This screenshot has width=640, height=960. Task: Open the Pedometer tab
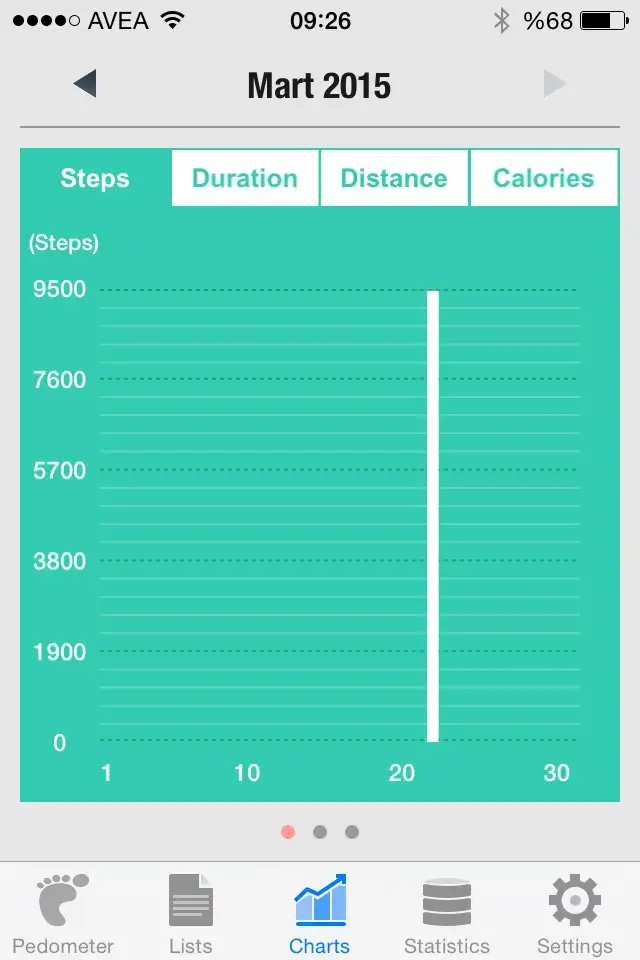click(63, 913)
